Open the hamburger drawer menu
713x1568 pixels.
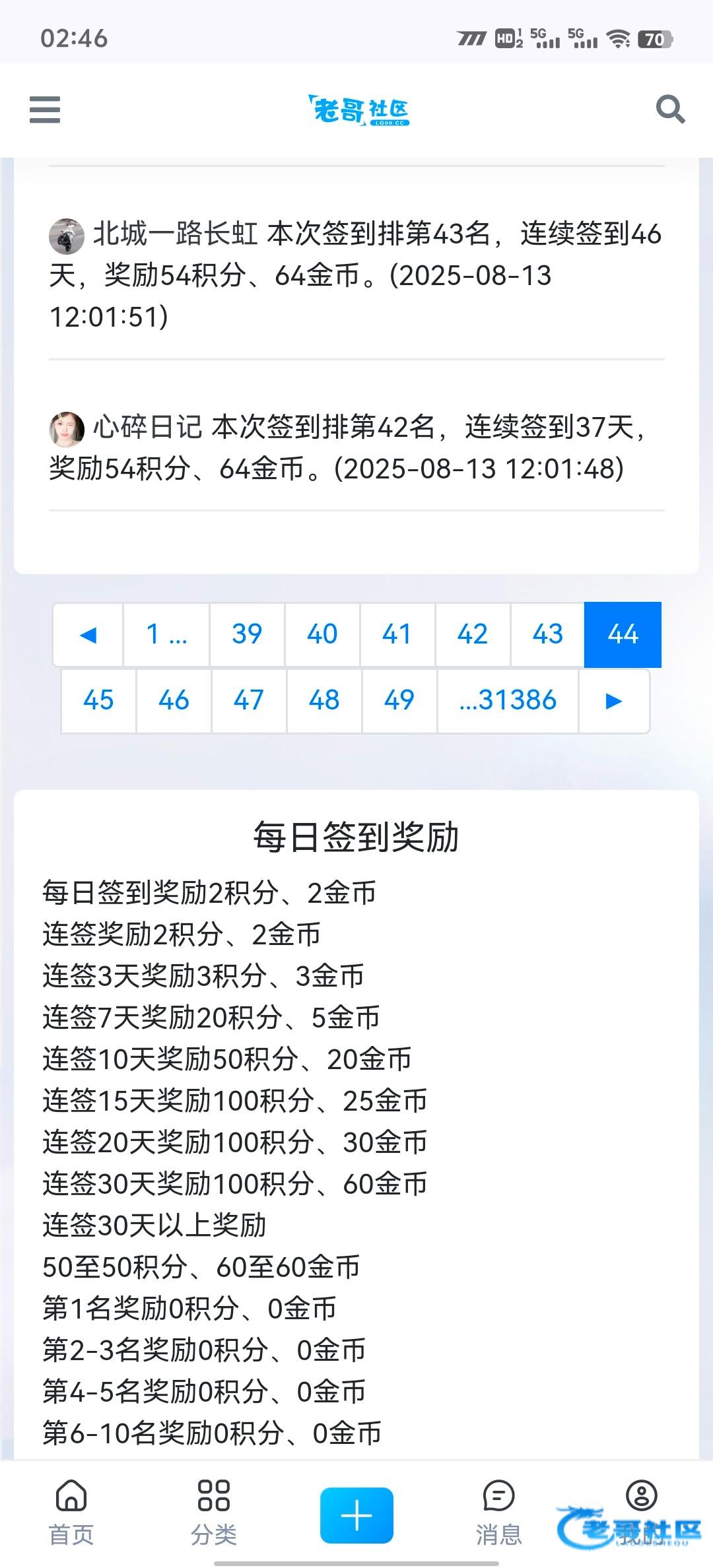click(x=45, y=110)
